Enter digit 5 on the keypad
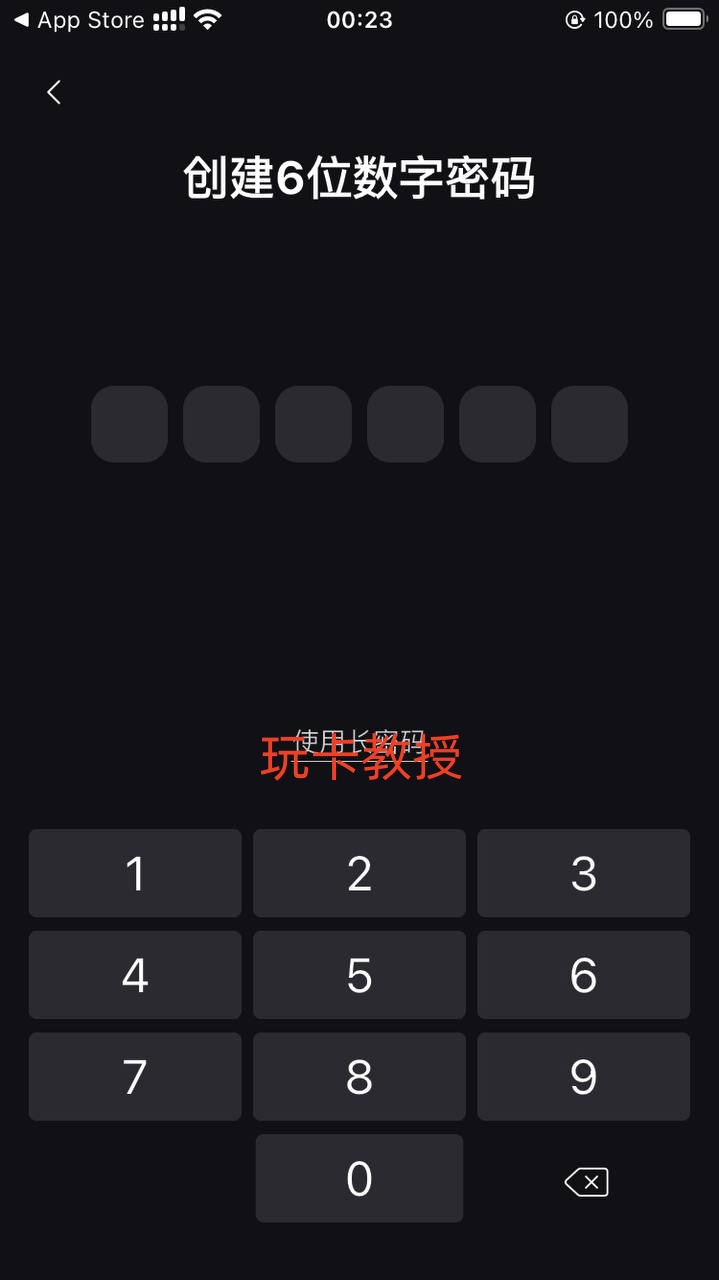This screenshot has width=719, height=1280. tap(359, 975)
